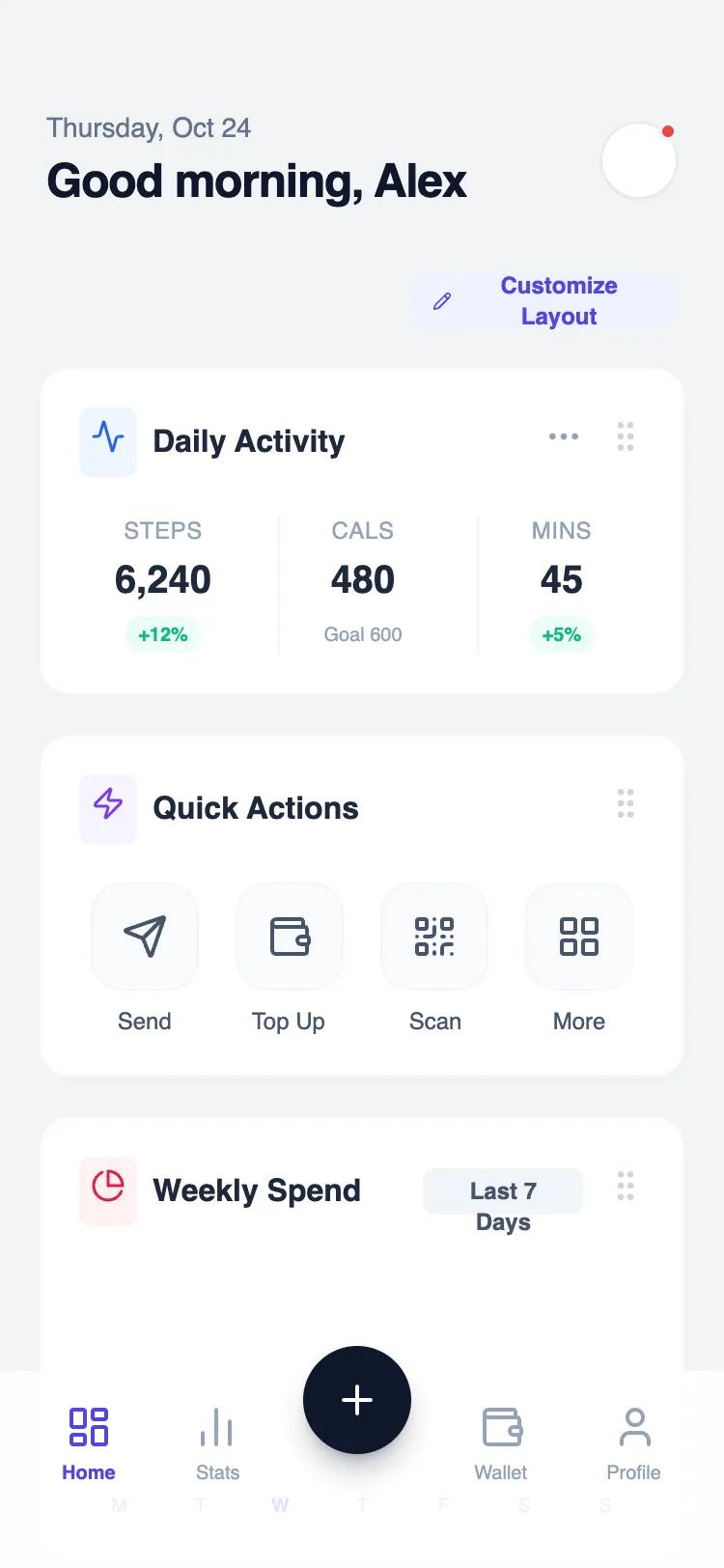Open the Last 7 Days range selector

tap(503, 1205)
